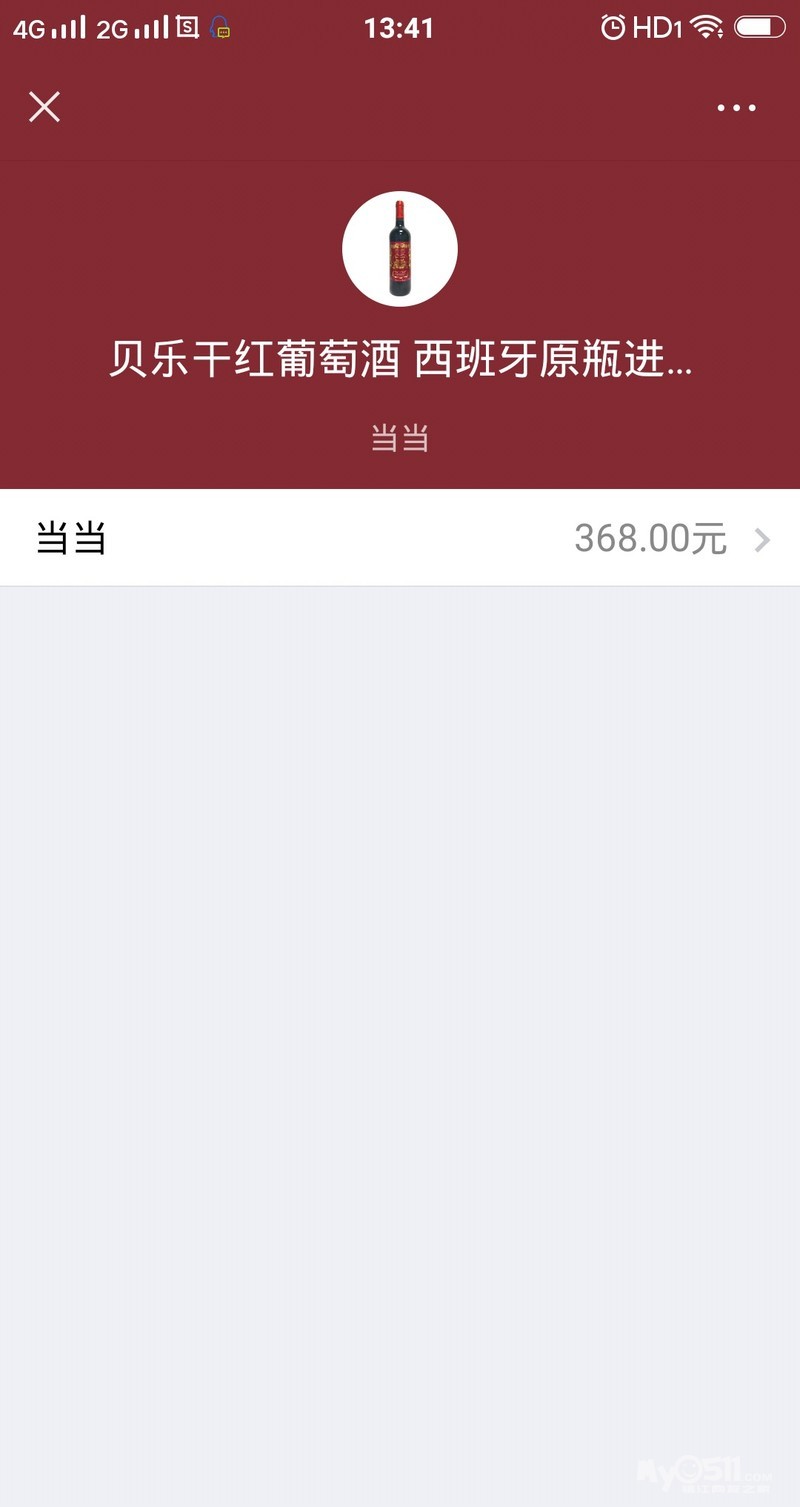Open the three-dot overflow menu
This screenshot has height=1507, width=800.
736,108
